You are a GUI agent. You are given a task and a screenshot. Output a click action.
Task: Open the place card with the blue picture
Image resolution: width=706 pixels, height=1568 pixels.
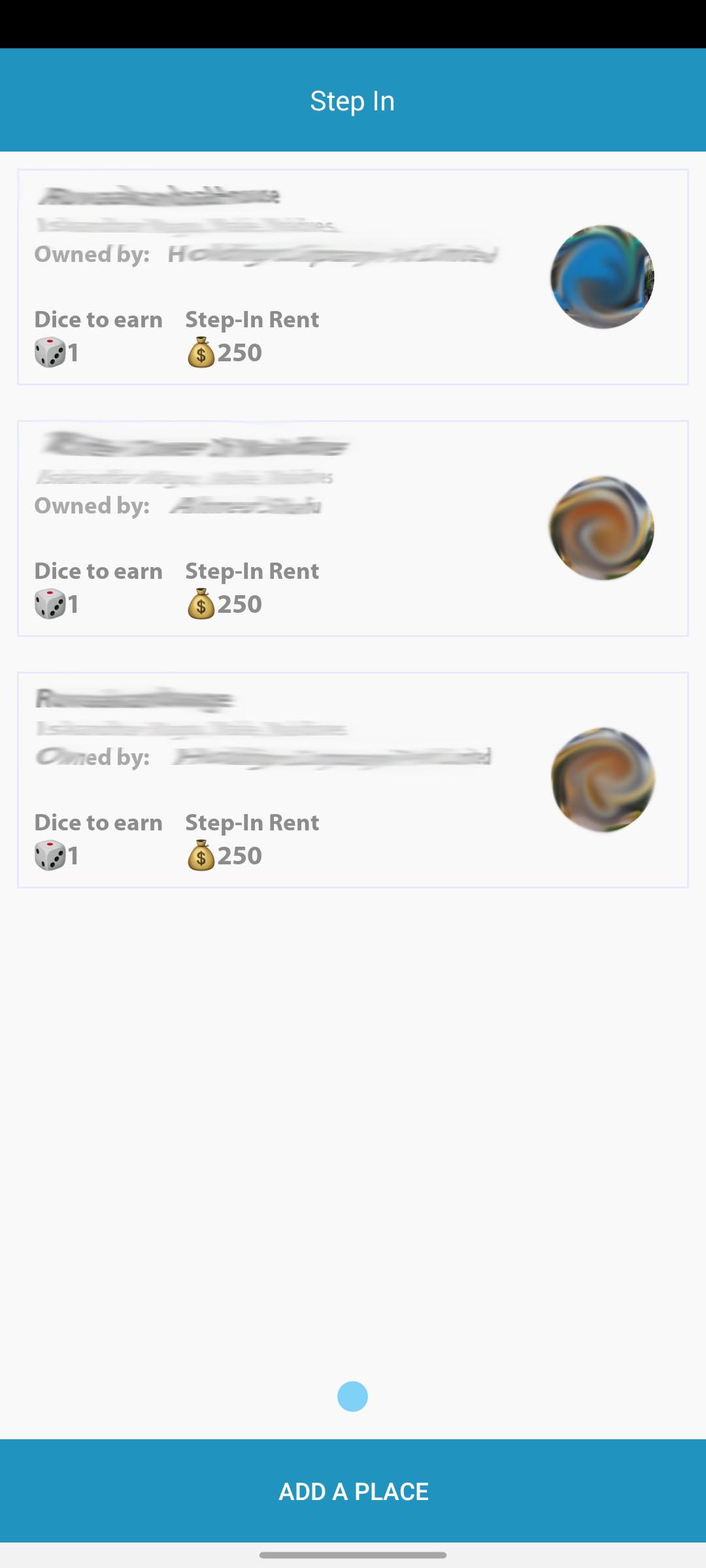point(353,277)
